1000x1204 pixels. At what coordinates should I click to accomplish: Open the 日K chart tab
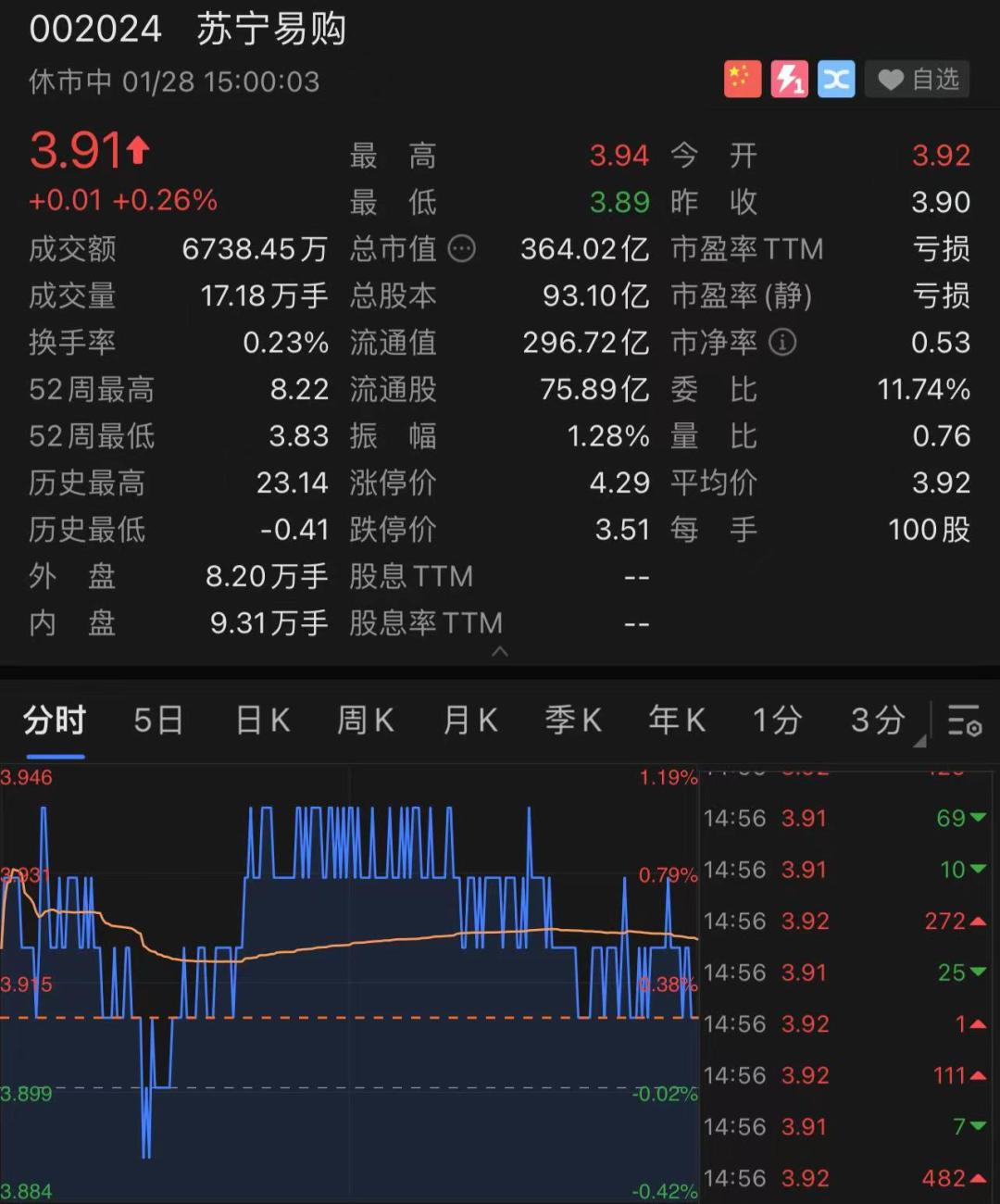(x=263, y=721)
